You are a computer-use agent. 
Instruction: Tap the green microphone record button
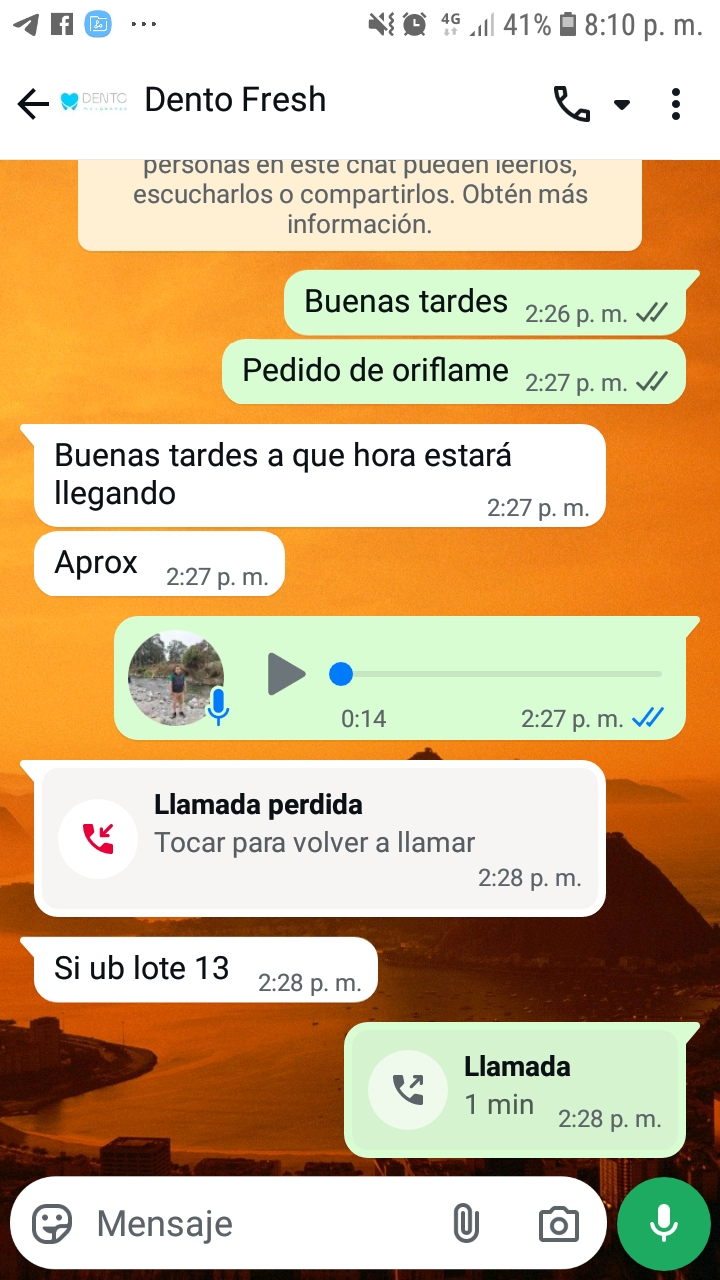click(664, 1223)
